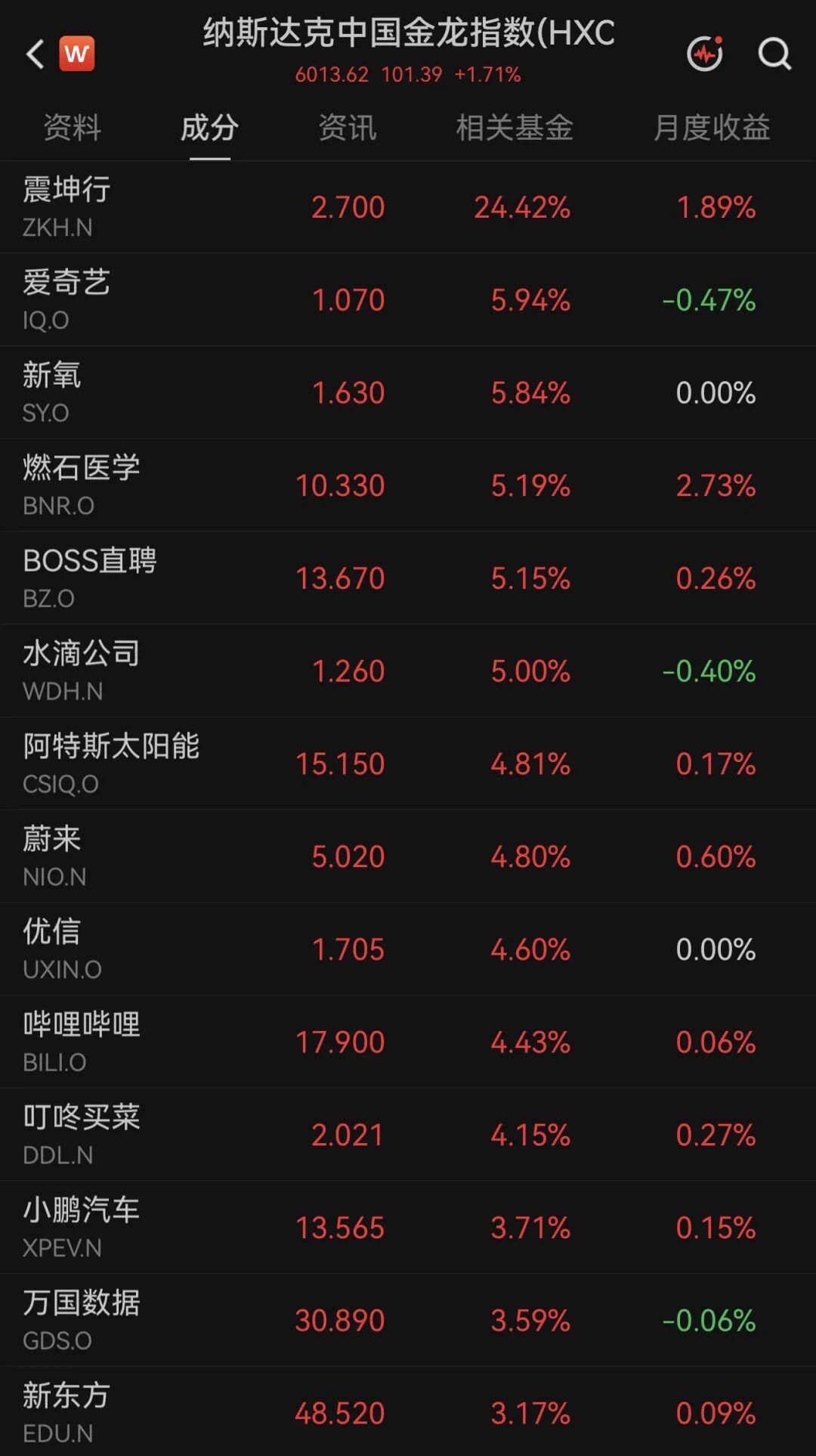Open the 小鹏汽车 XPEV.N row
Viewport: 816px width, 1456px height.
coord(408,1228)
